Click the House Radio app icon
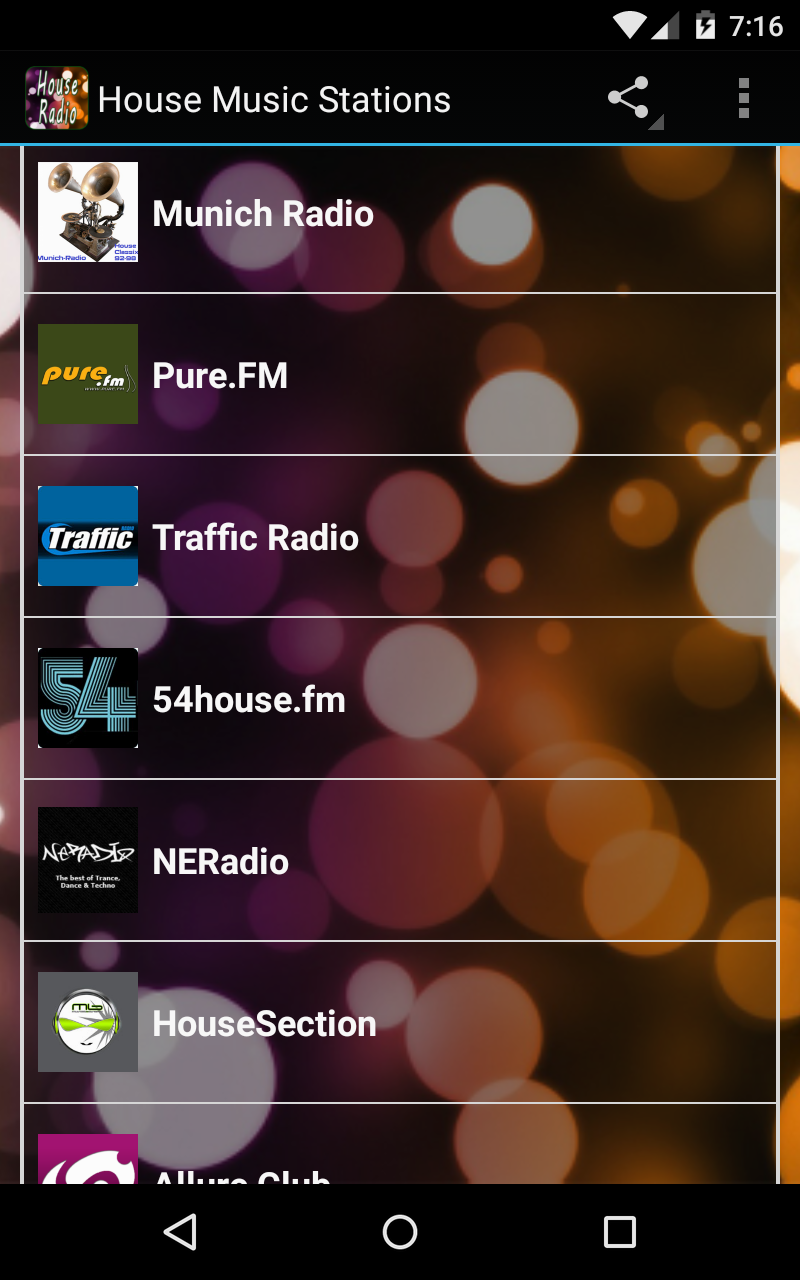The width and height of the screenshot is (800, 1280). coord(57,98)
